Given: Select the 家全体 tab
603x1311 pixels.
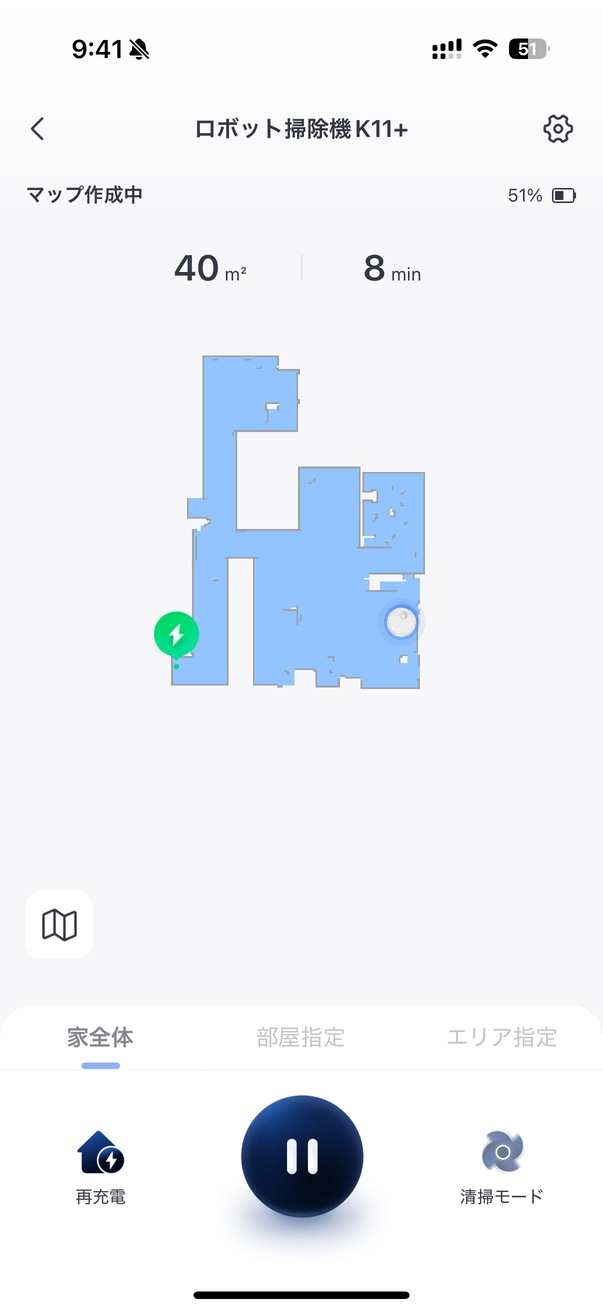Looking at the screenshot, I should coord(100,1037).
